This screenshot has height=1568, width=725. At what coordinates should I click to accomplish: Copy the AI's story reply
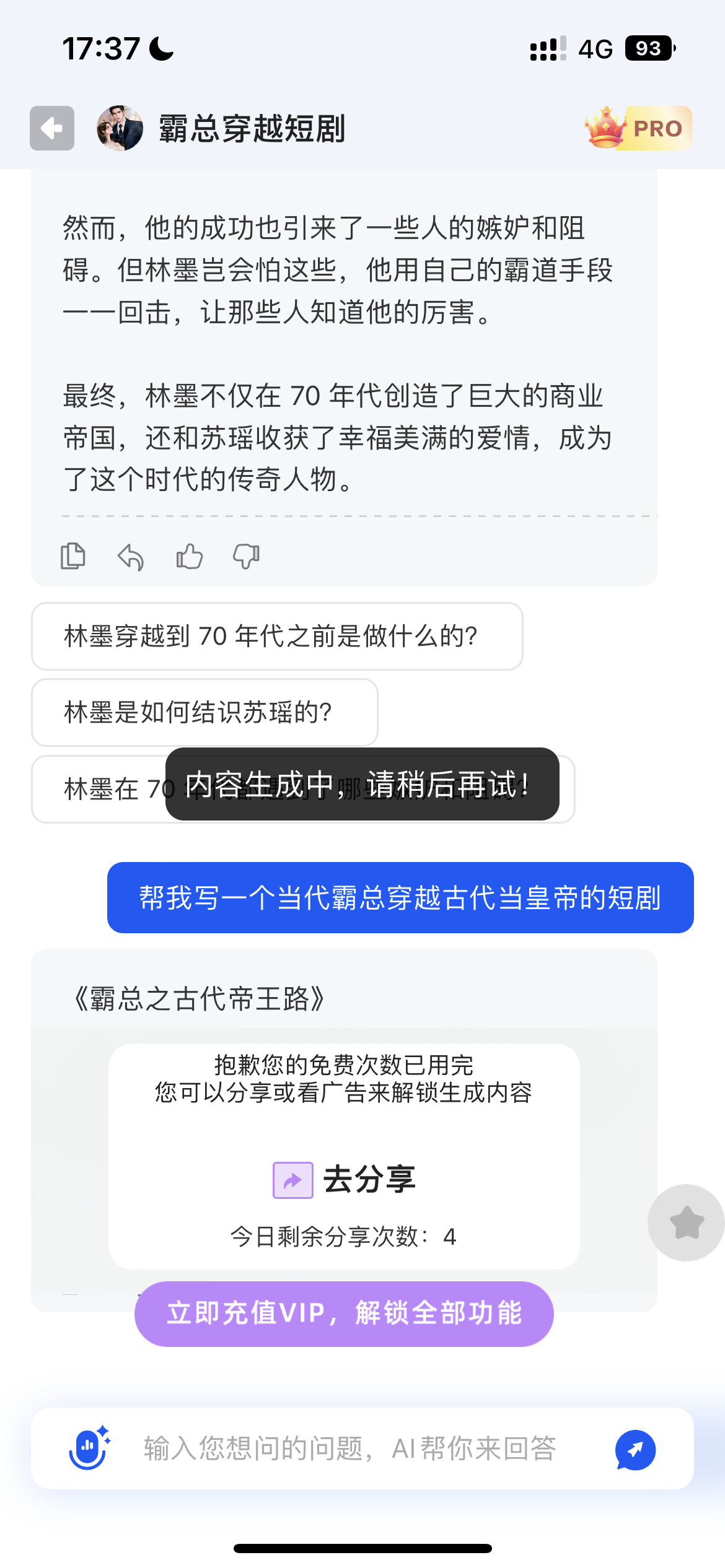(x=72, y=555)
